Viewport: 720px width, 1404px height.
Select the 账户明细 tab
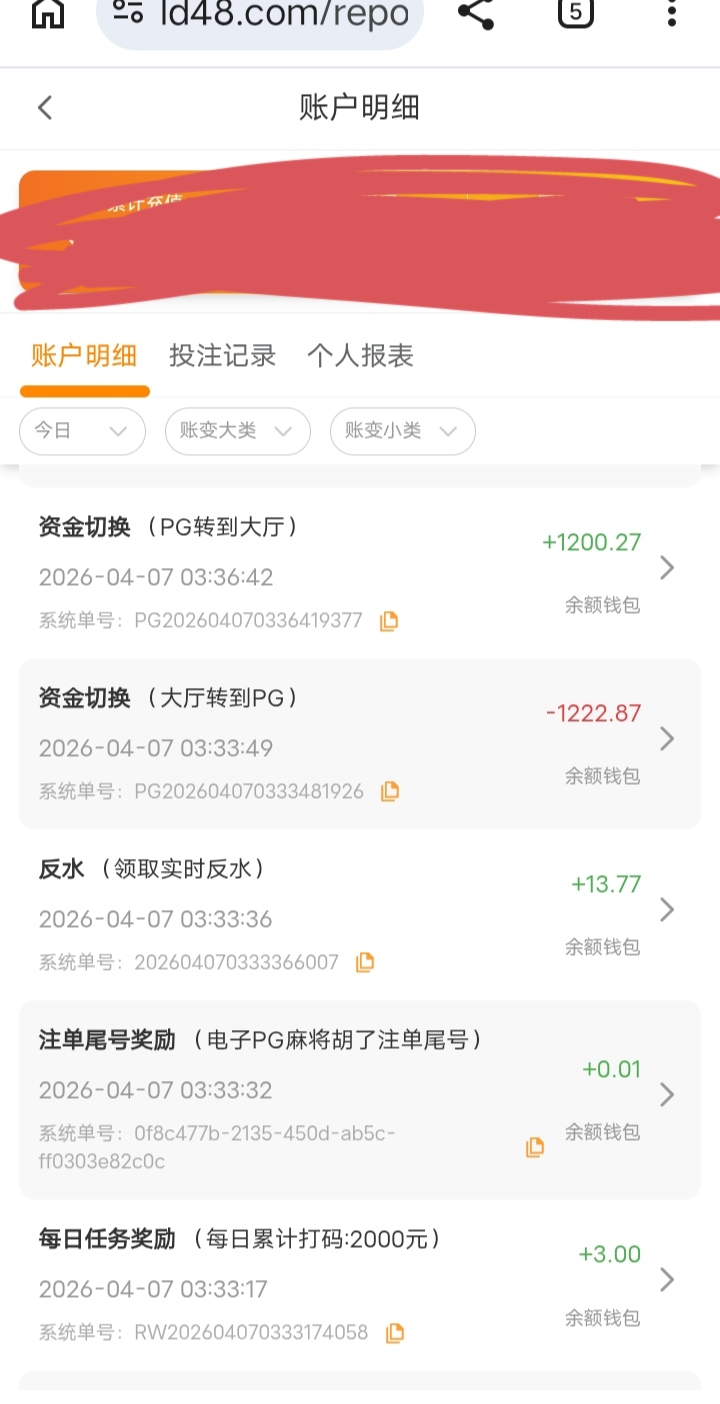pyautogui.click(x=84, y=356)
